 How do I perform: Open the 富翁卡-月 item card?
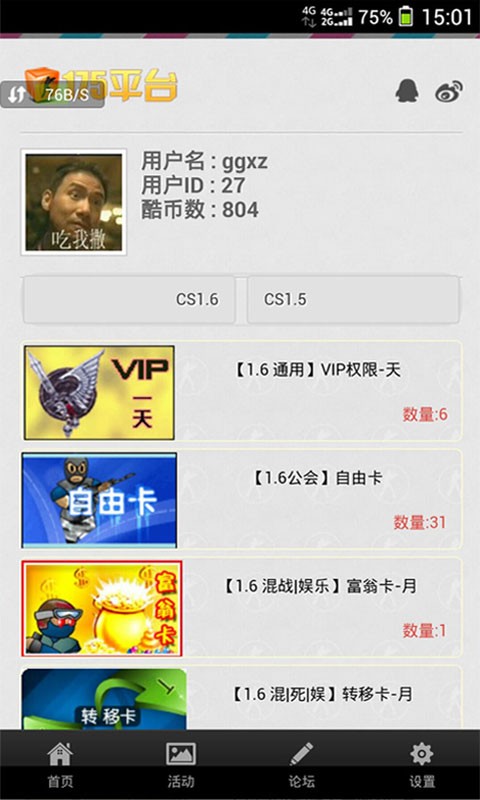pyautogui.click(x=242, y=608)
